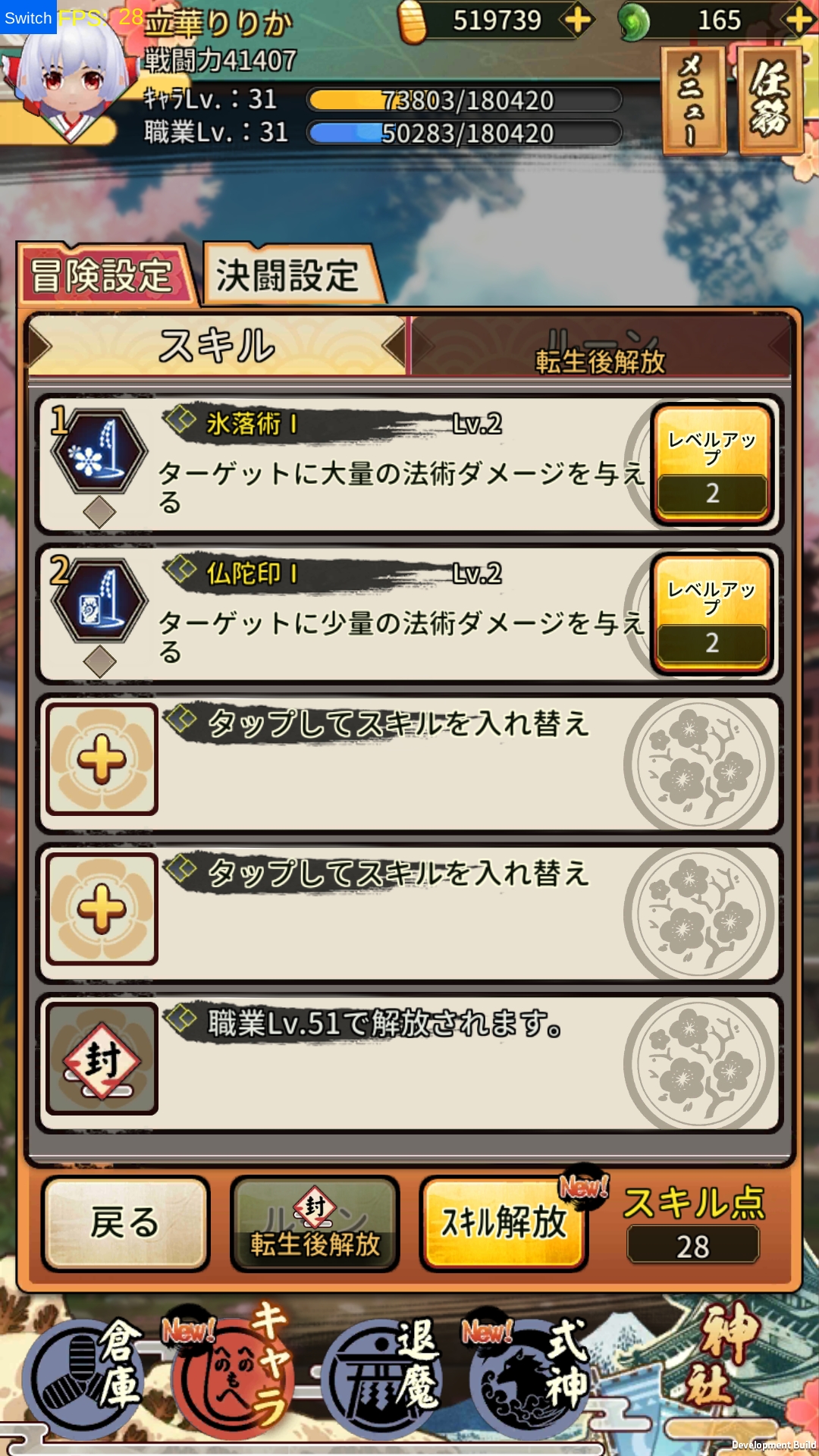Open skill icon for 仏陀印 I
819x1456 pixels.
(x=99, y=603)
